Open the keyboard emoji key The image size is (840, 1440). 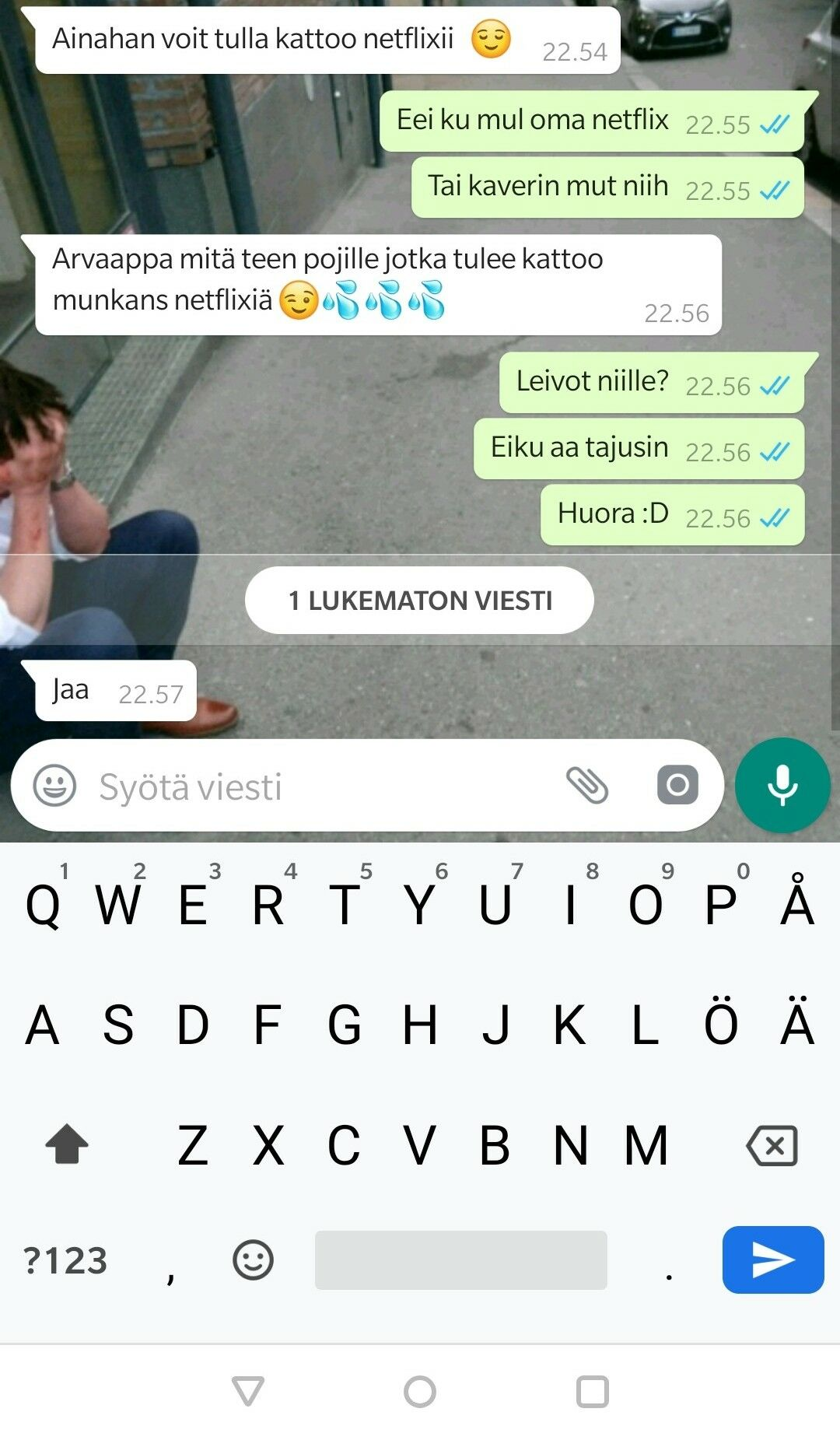point(253,1260)
